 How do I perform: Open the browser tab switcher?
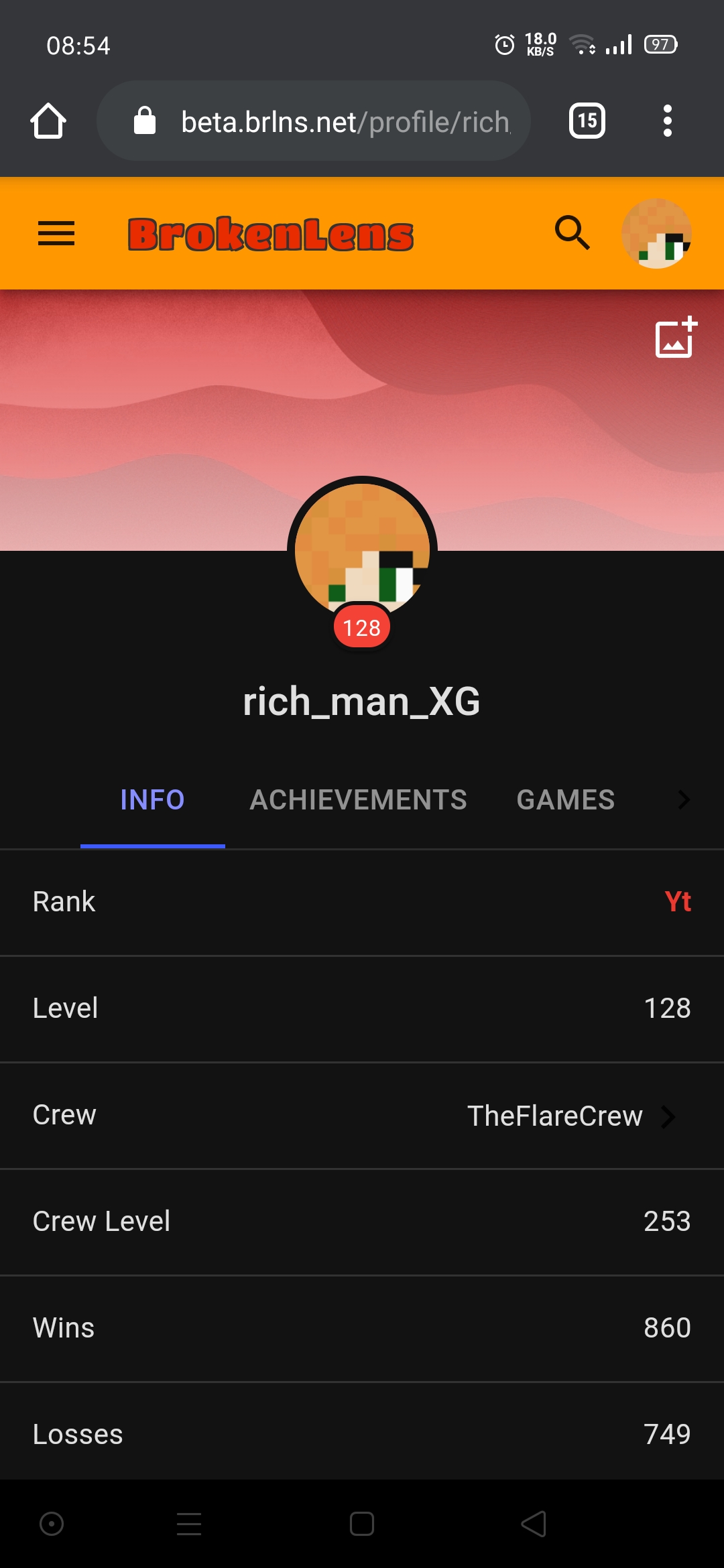587,121
